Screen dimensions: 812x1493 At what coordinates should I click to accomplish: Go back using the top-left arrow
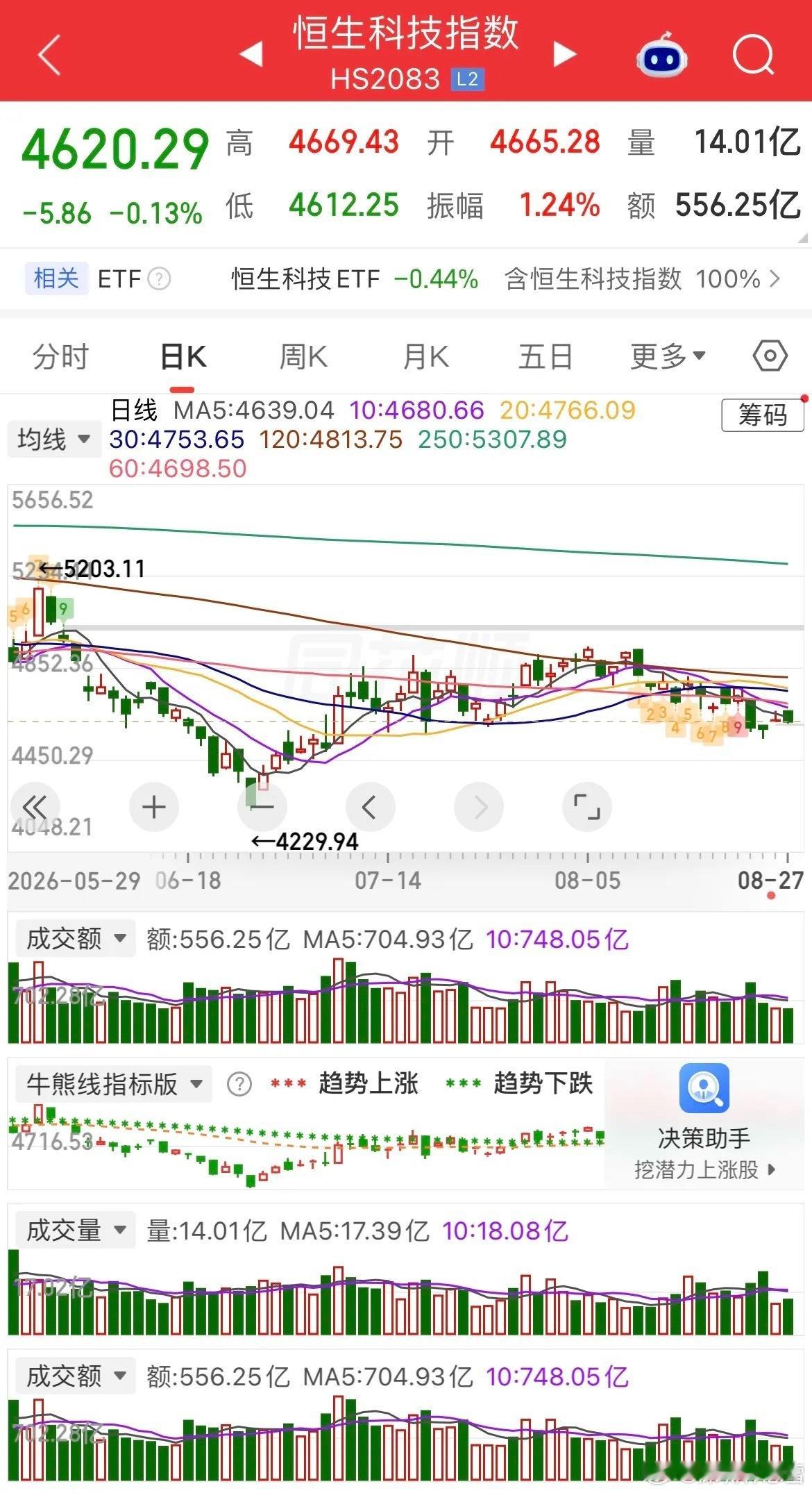(x=49, y=55)
